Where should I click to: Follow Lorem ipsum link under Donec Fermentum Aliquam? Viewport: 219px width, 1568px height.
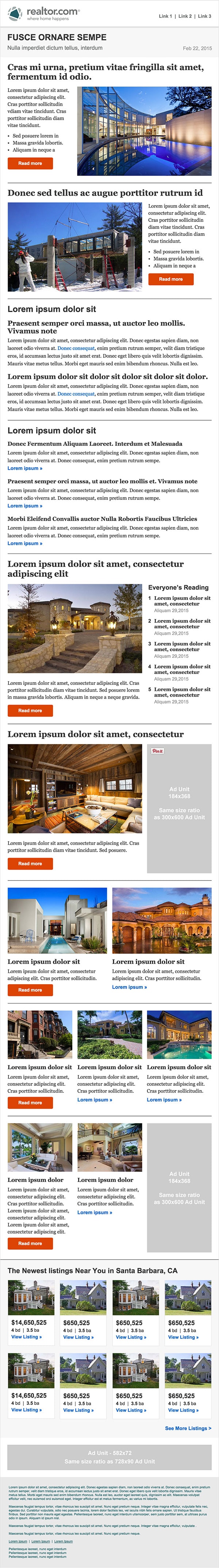pyautogui.click(x=25, y=468)
